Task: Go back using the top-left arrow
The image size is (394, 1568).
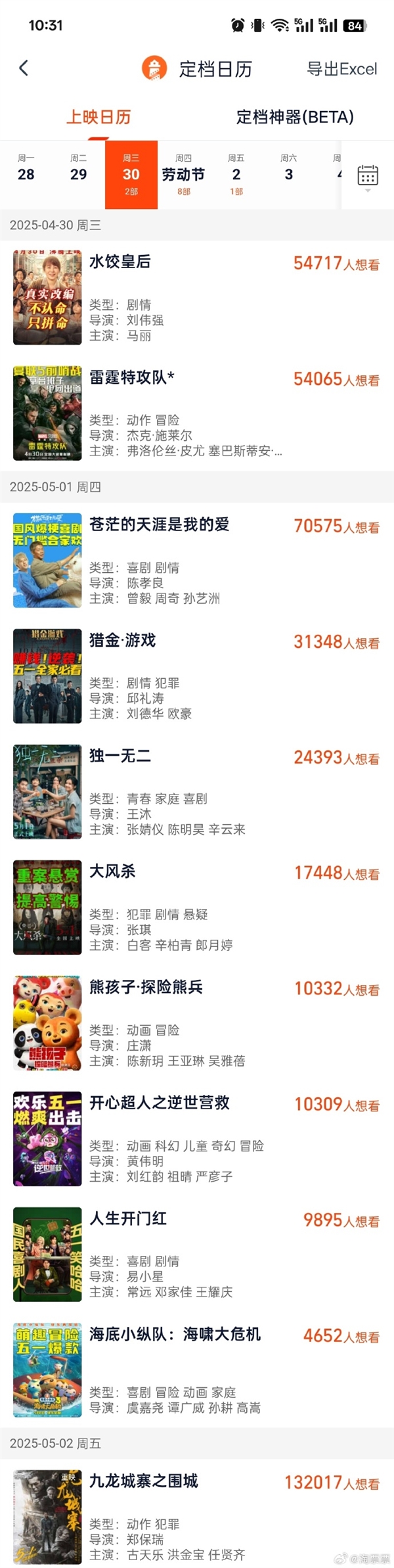Action: coord(24,68)
